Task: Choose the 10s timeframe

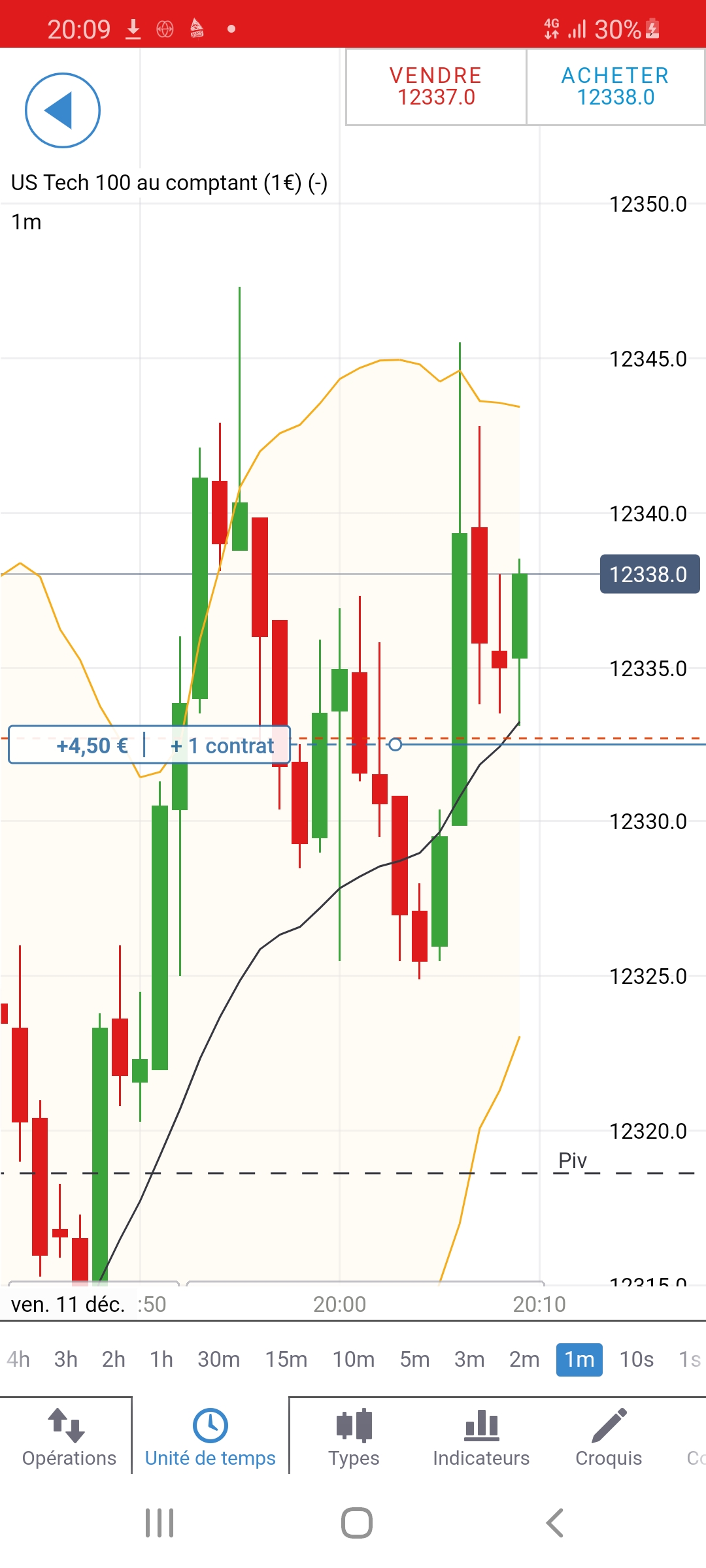Action: click(637, 1360)
